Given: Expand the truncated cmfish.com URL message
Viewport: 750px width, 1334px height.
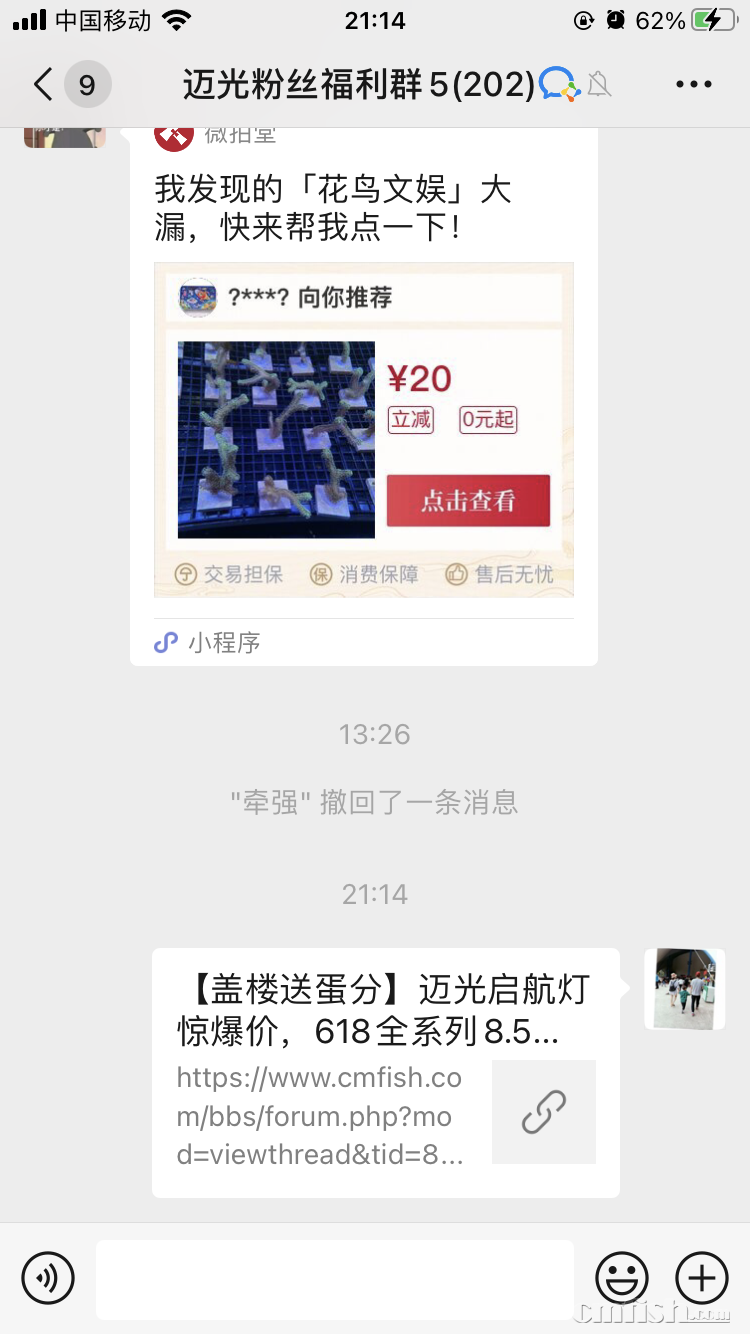Looking at the screenshot, I should click(x=320, y=1114).
